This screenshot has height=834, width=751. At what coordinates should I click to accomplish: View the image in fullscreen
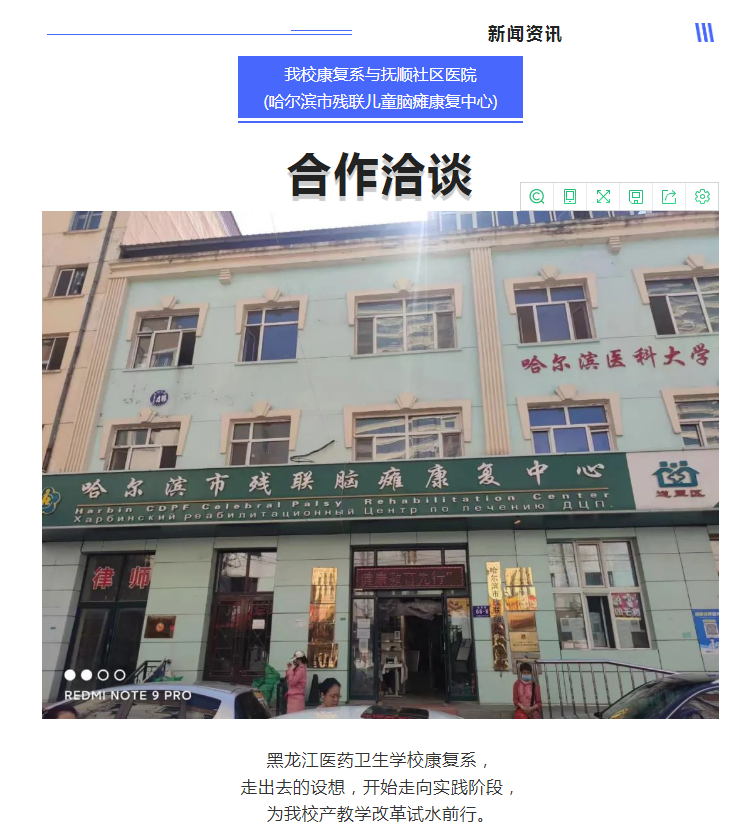pos(603,197)
